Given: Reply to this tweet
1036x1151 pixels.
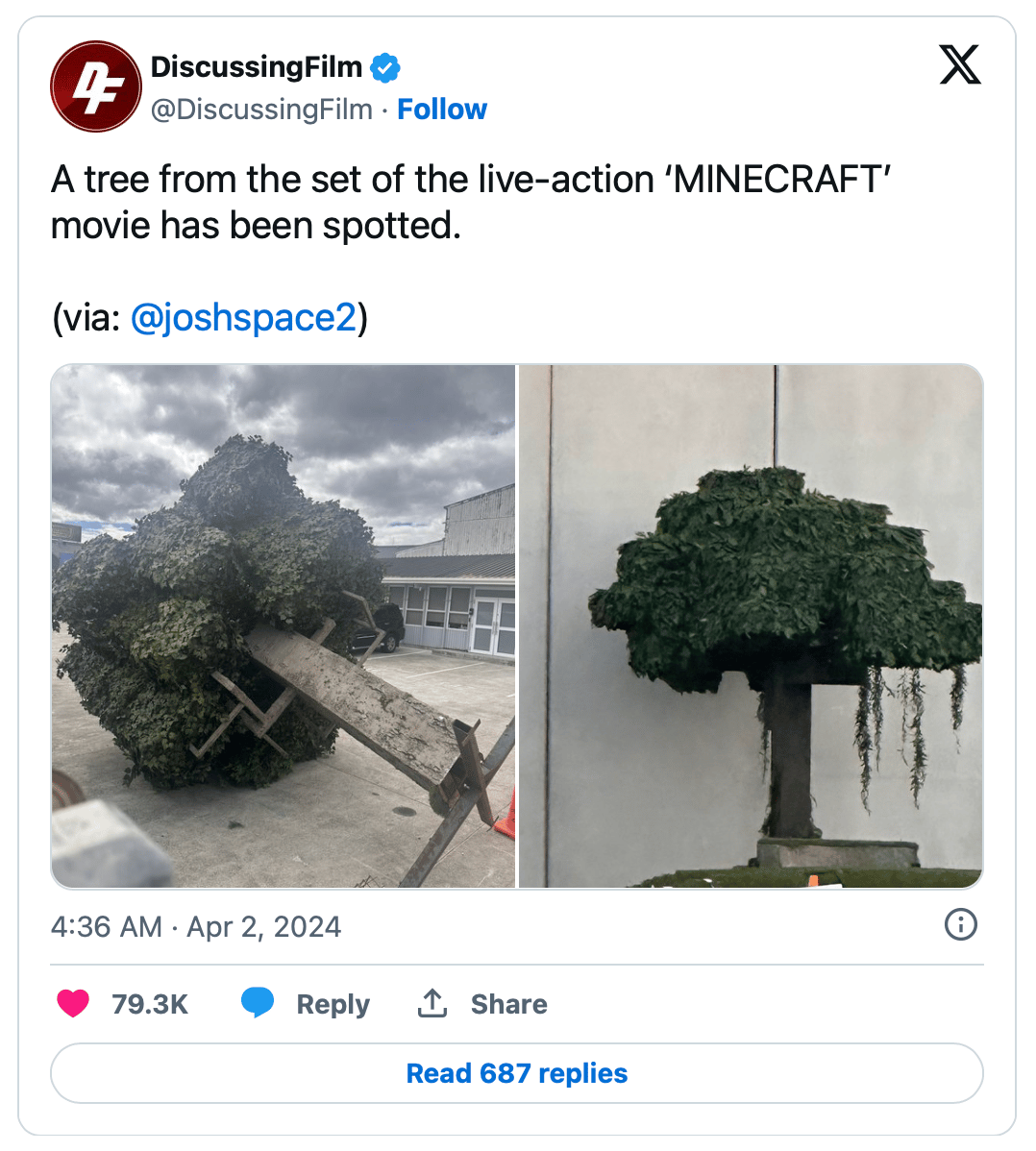Looking at the screenshot, I should coord(306,1004).
